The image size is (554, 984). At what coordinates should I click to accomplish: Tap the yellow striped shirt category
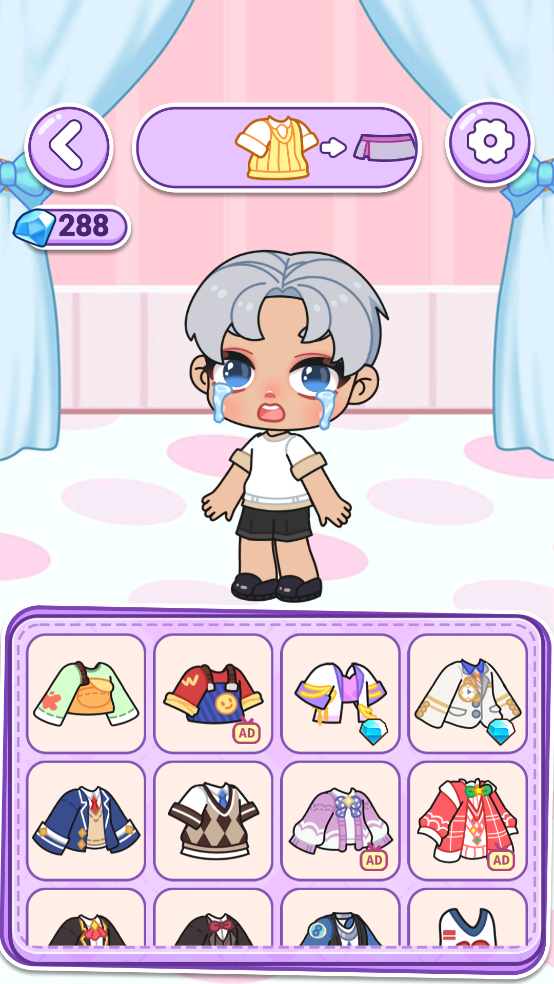coord(276,147)
